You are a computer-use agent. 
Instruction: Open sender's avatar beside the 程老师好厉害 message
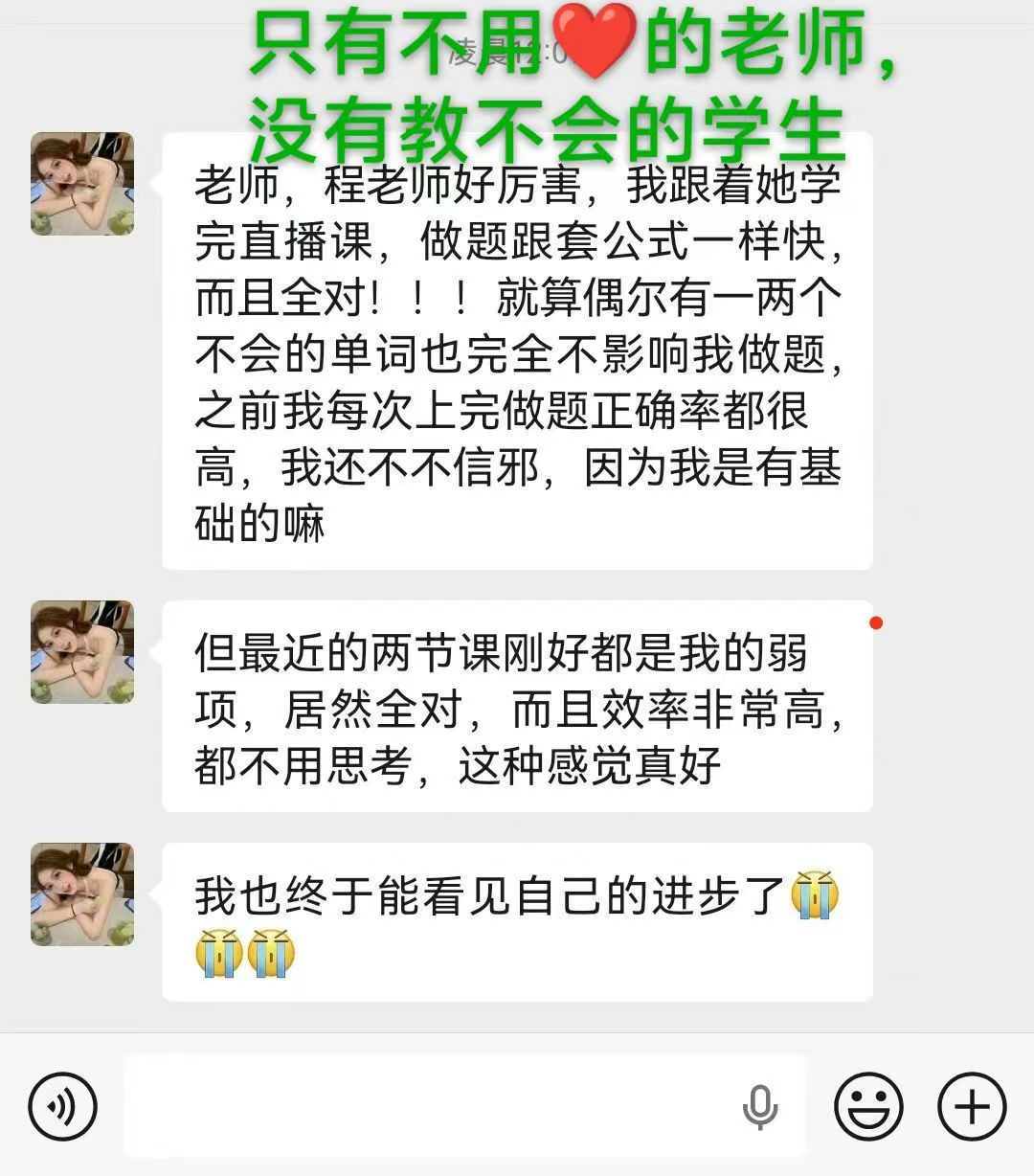pos(82,184)
